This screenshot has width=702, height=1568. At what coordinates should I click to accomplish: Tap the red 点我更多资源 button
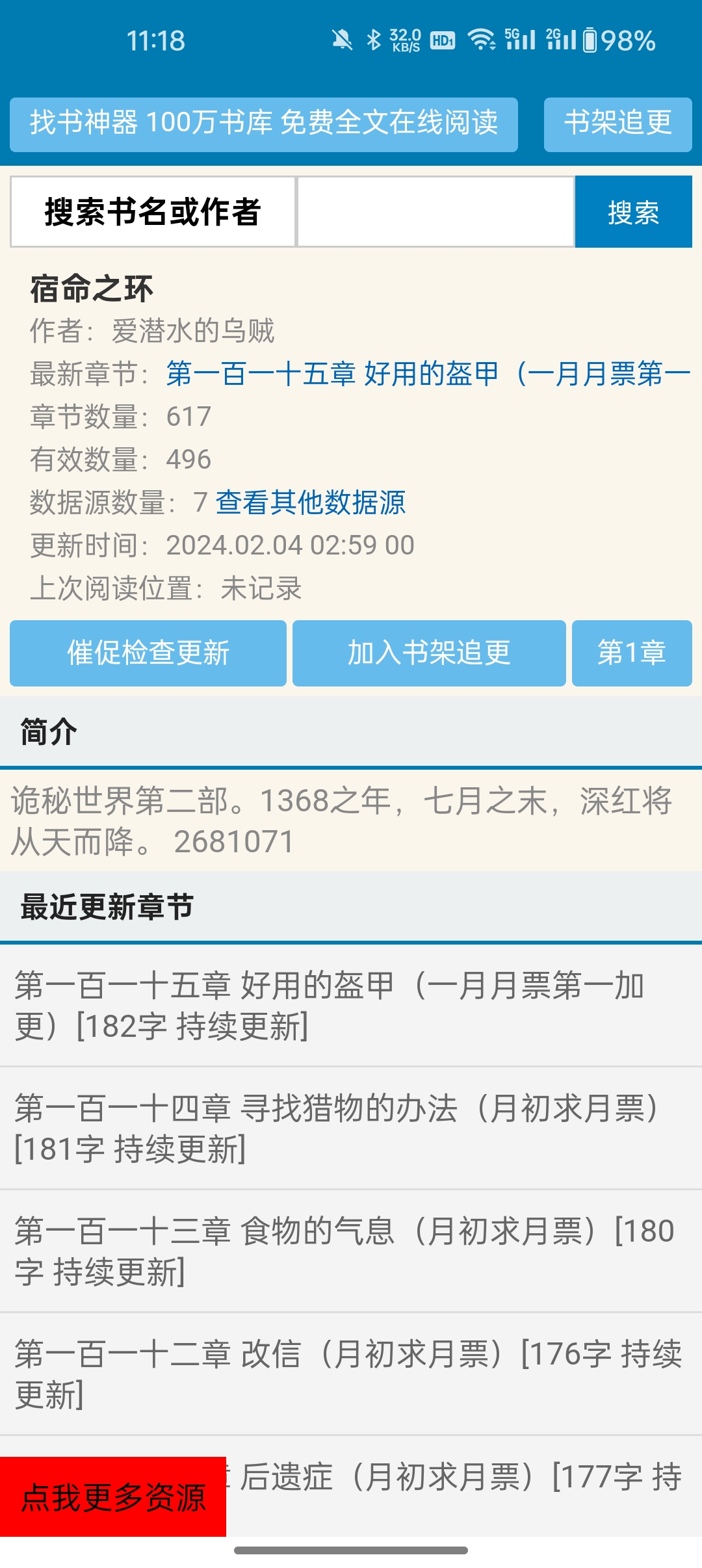point(113,1497)
